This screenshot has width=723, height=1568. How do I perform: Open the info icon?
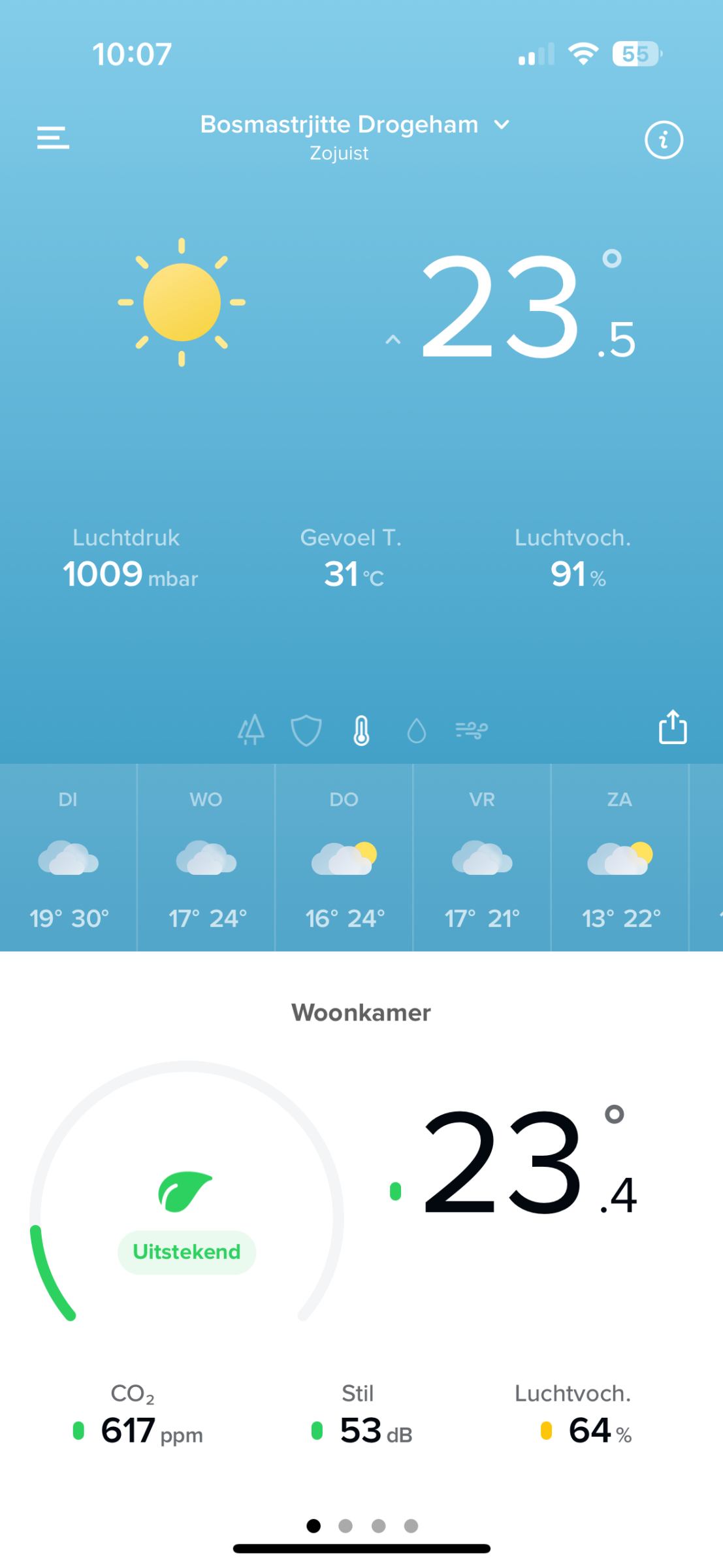click(x=664, y=140)
